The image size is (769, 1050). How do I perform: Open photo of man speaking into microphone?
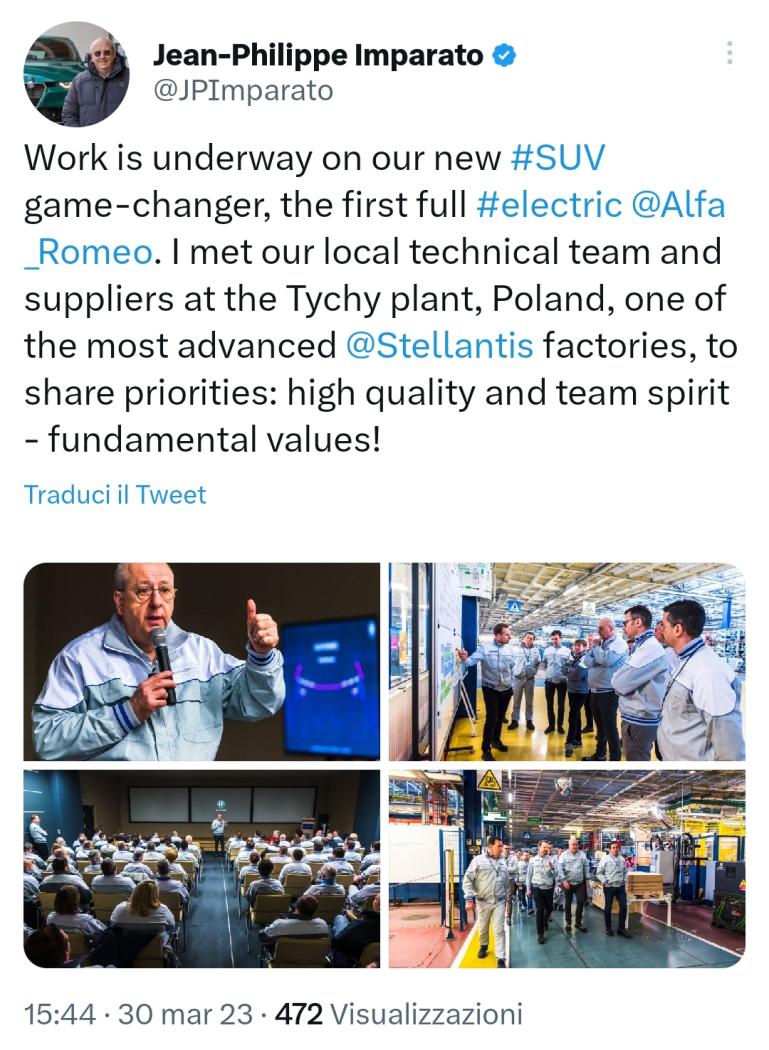pos(202,662)
